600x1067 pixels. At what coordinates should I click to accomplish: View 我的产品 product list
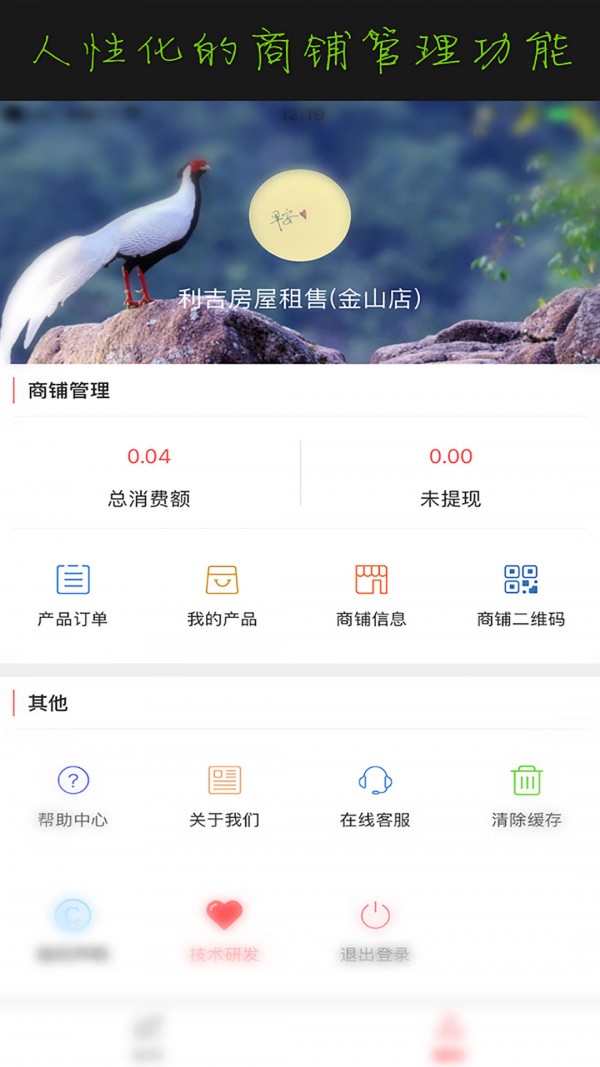(x=222, y=594)
